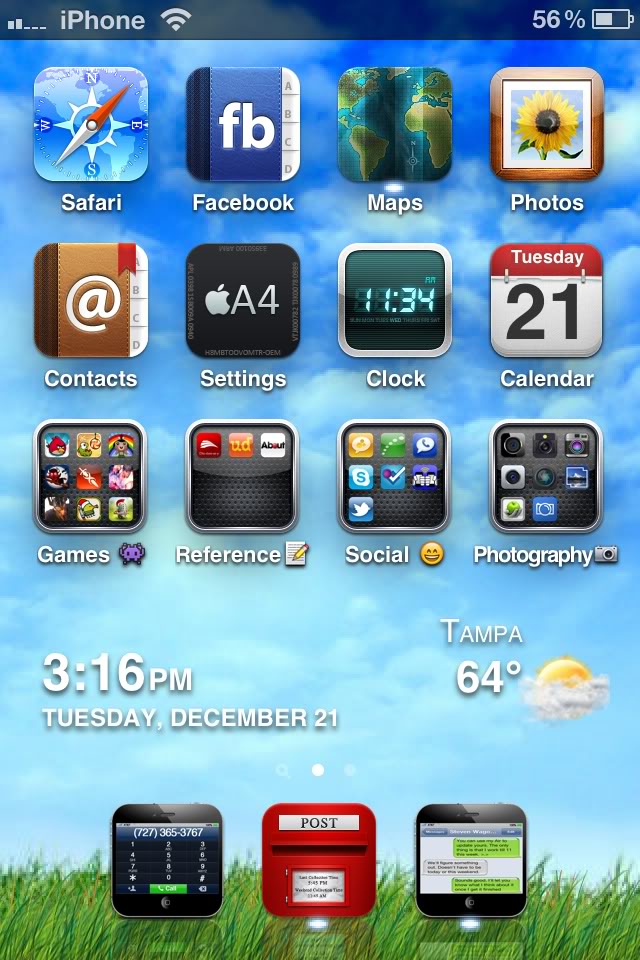This screenshot has height=960, width=640.
Task: Launch the Facebook app
Action: [243, 124]
